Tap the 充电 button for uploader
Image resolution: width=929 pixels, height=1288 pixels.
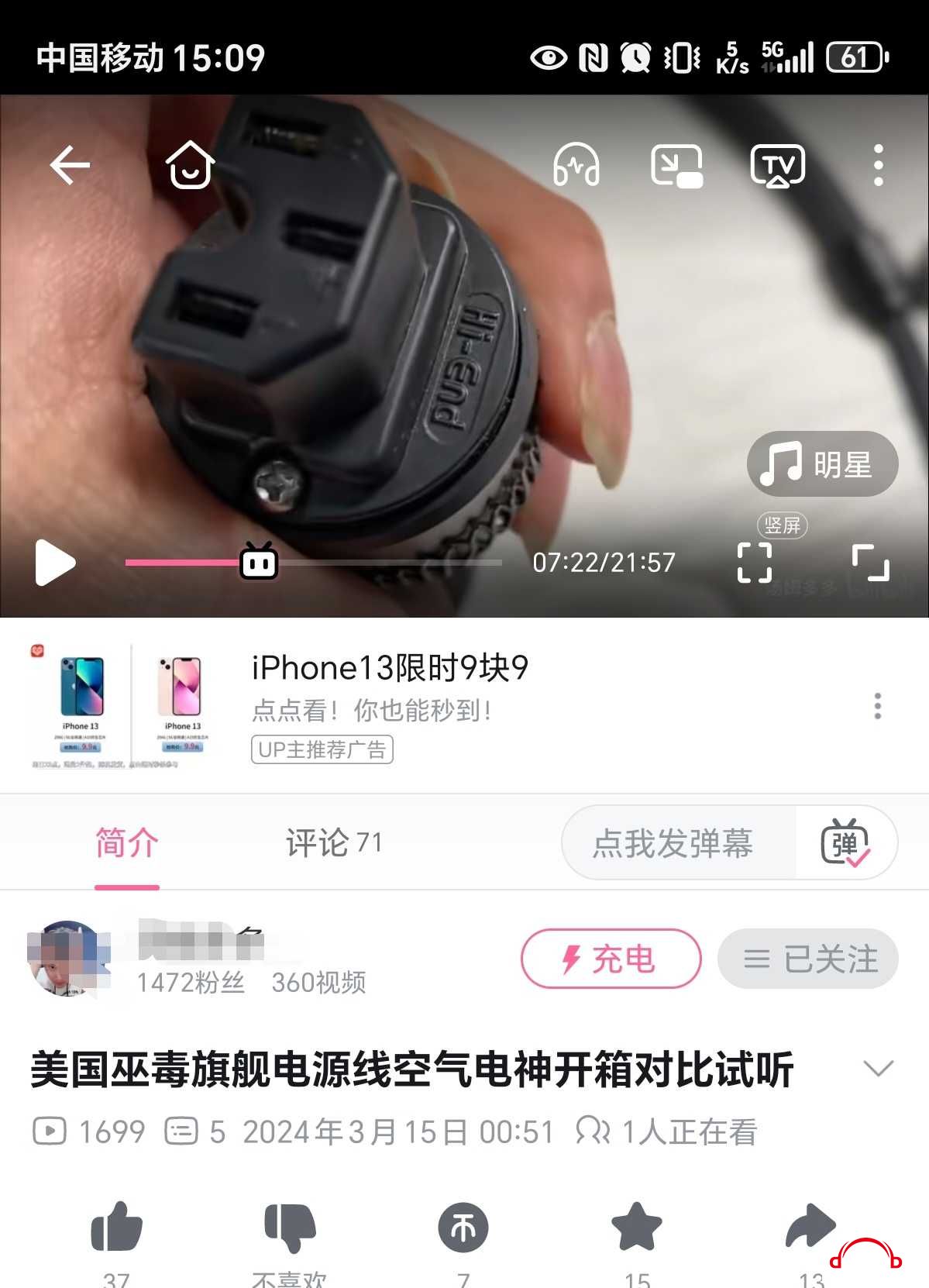tap(611, 959)
